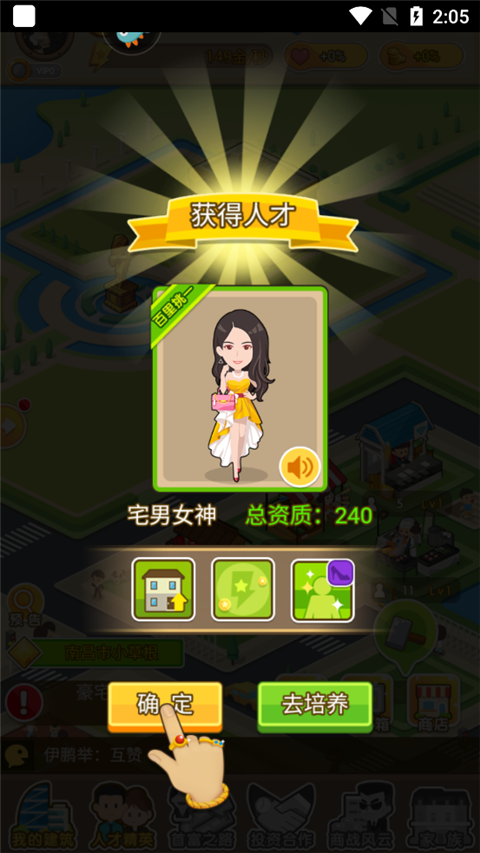Open the lightning star skill icon
Image resolution: width=480 pixels, height=853 pixels.
243,590
